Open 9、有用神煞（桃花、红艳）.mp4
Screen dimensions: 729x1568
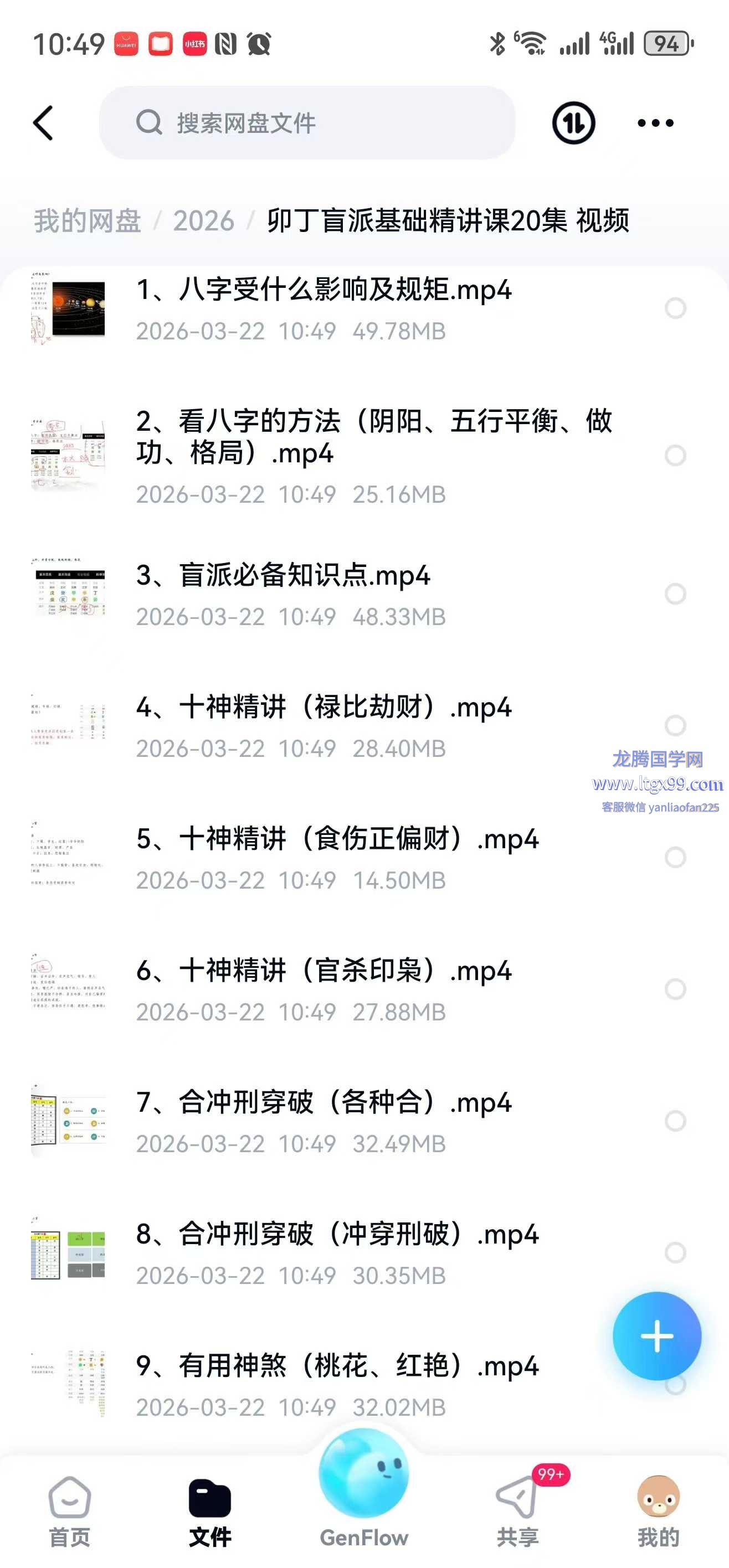point(337,1366)
